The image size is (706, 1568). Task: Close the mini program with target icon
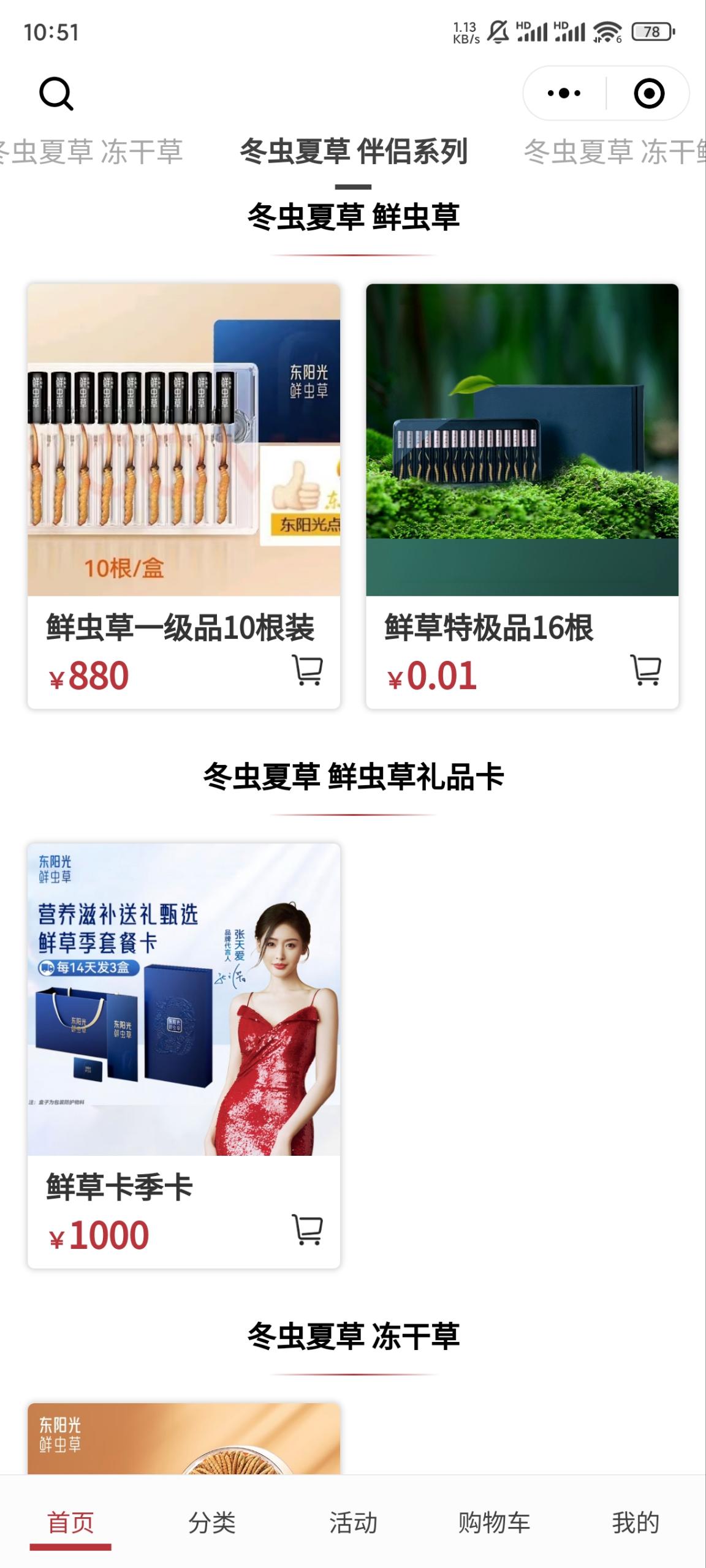click(x=648, y=94)
